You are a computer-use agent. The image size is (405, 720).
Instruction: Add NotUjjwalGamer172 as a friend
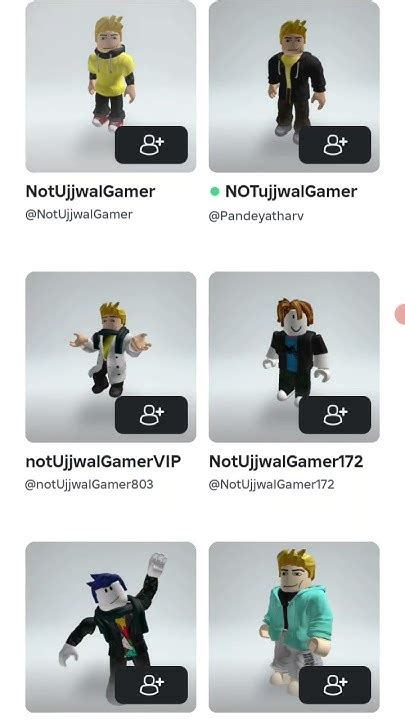coord(335,415)
